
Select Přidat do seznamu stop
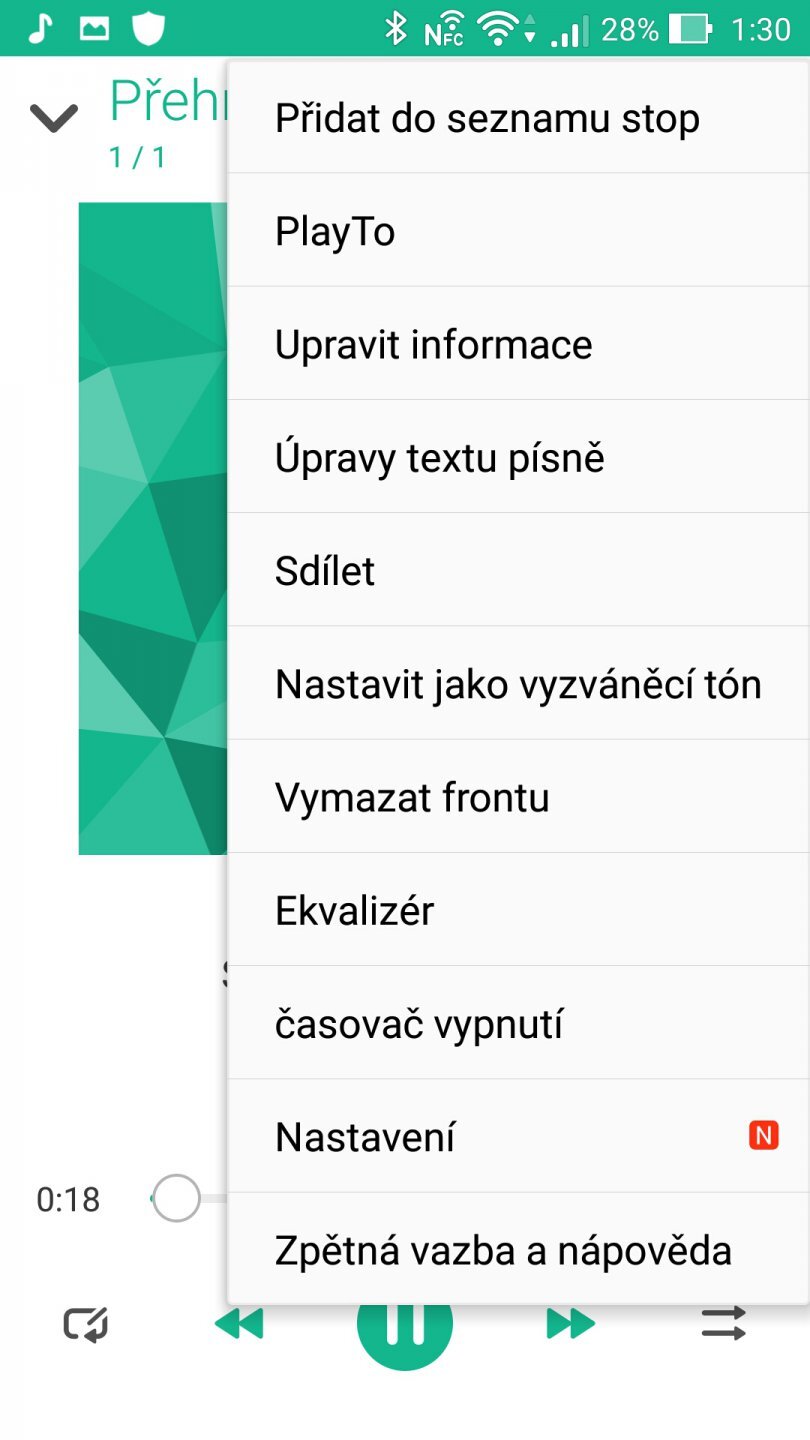pos(487,119)
